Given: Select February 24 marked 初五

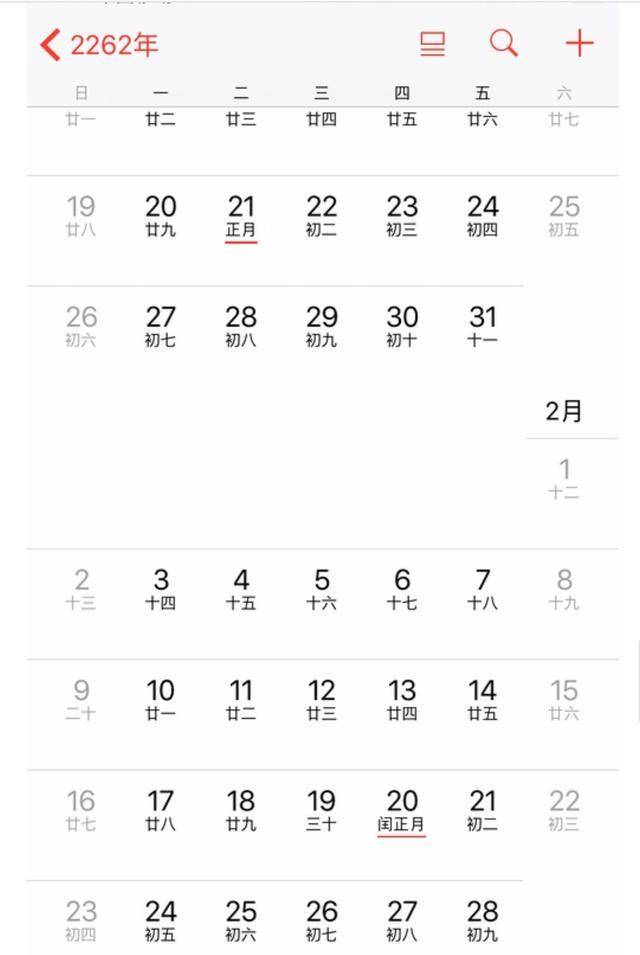Looking at the screenshot, I should (161, 920).
